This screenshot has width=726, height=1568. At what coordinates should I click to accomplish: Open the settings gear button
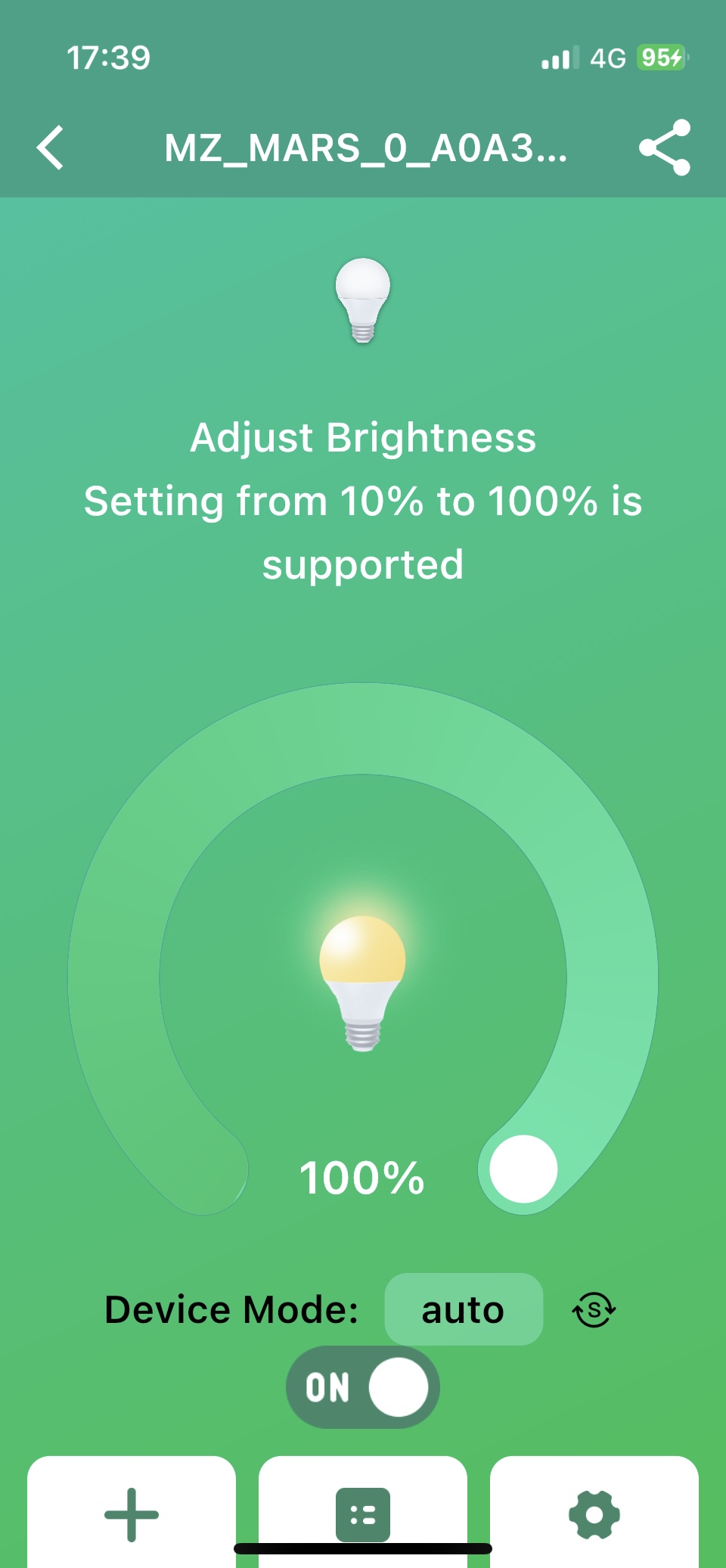click(x=594, y=1514)
